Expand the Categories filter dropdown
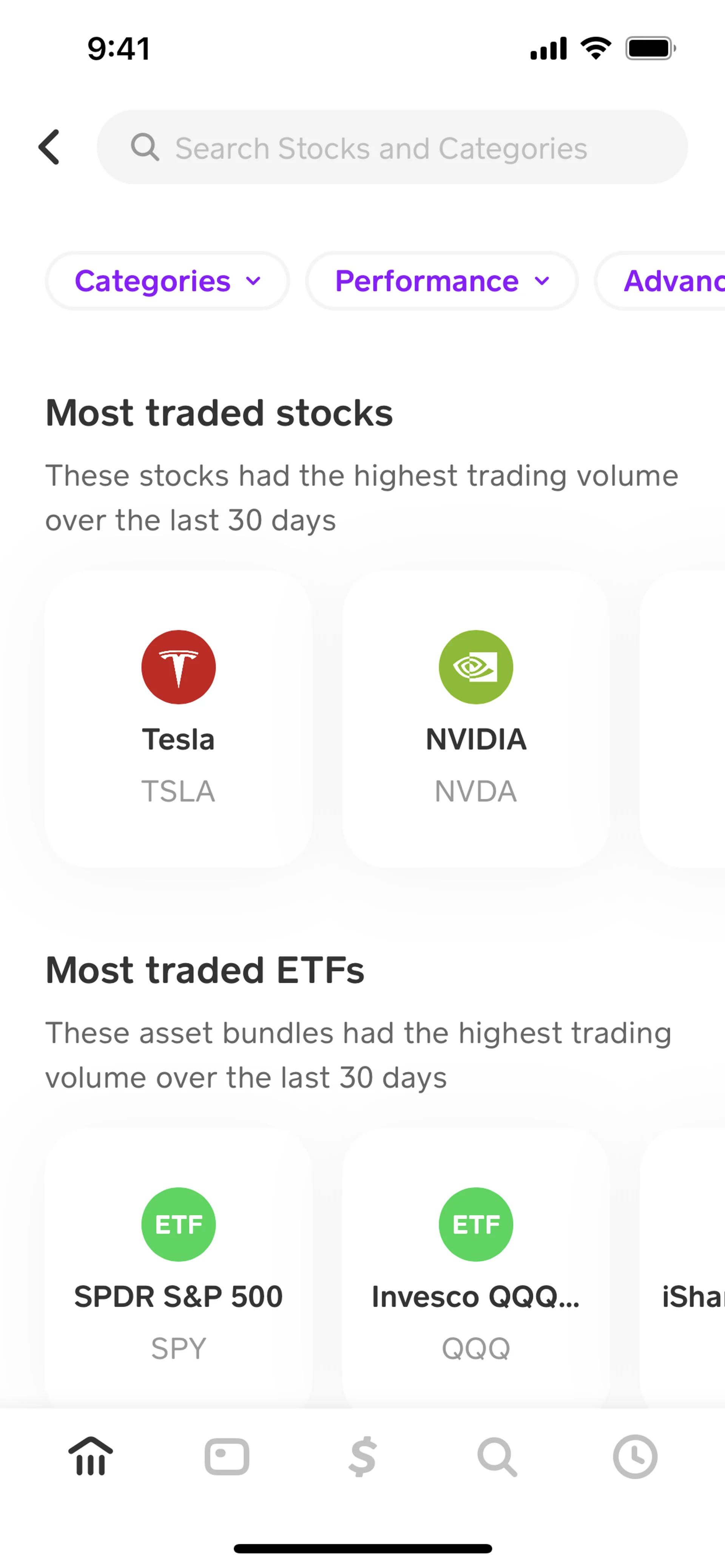 tap(167, 281)
